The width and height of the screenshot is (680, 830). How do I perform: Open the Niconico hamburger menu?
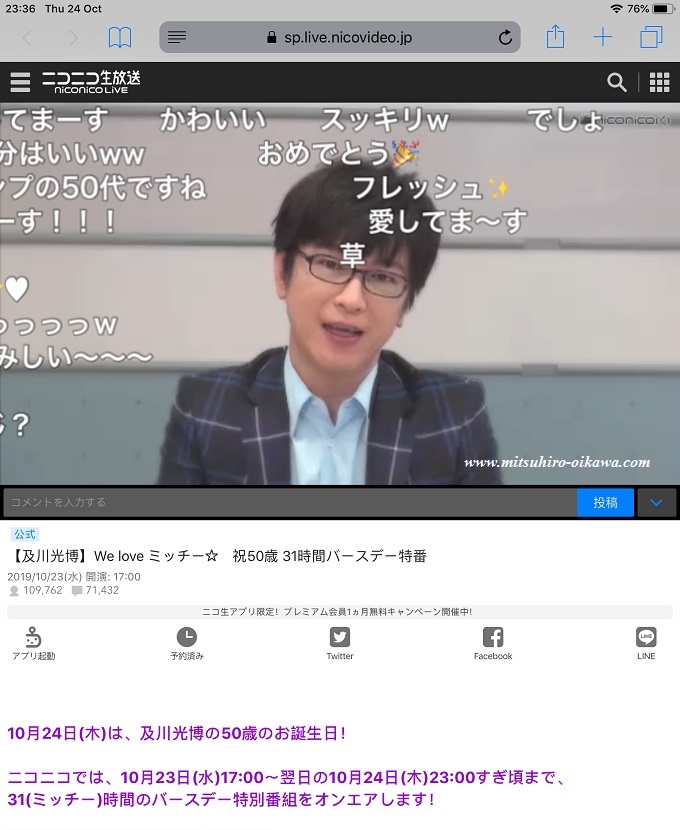20,82
